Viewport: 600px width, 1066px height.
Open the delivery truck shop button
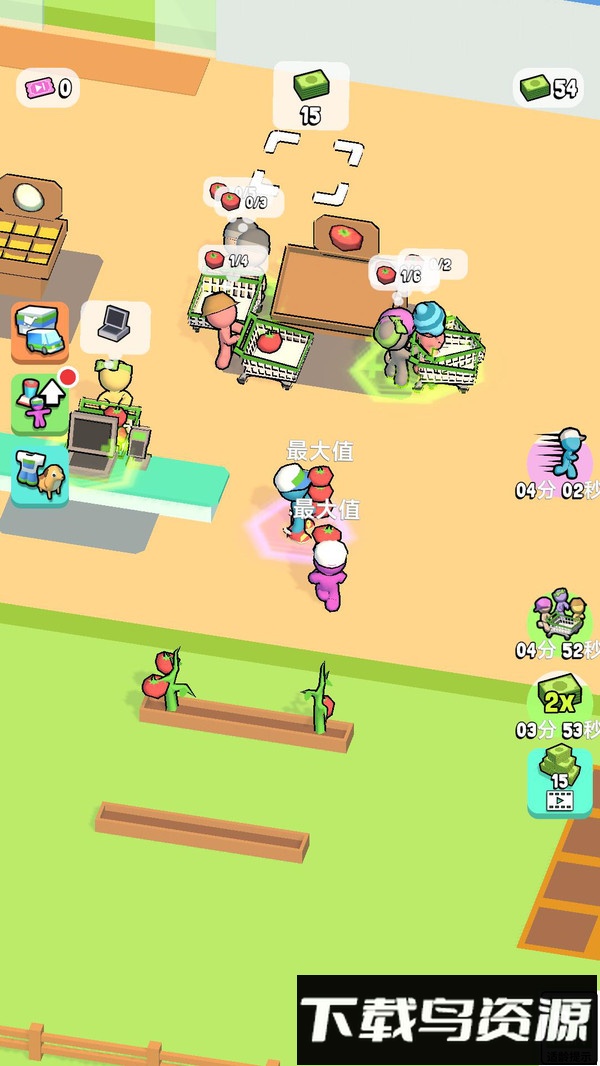coord(40,331)
